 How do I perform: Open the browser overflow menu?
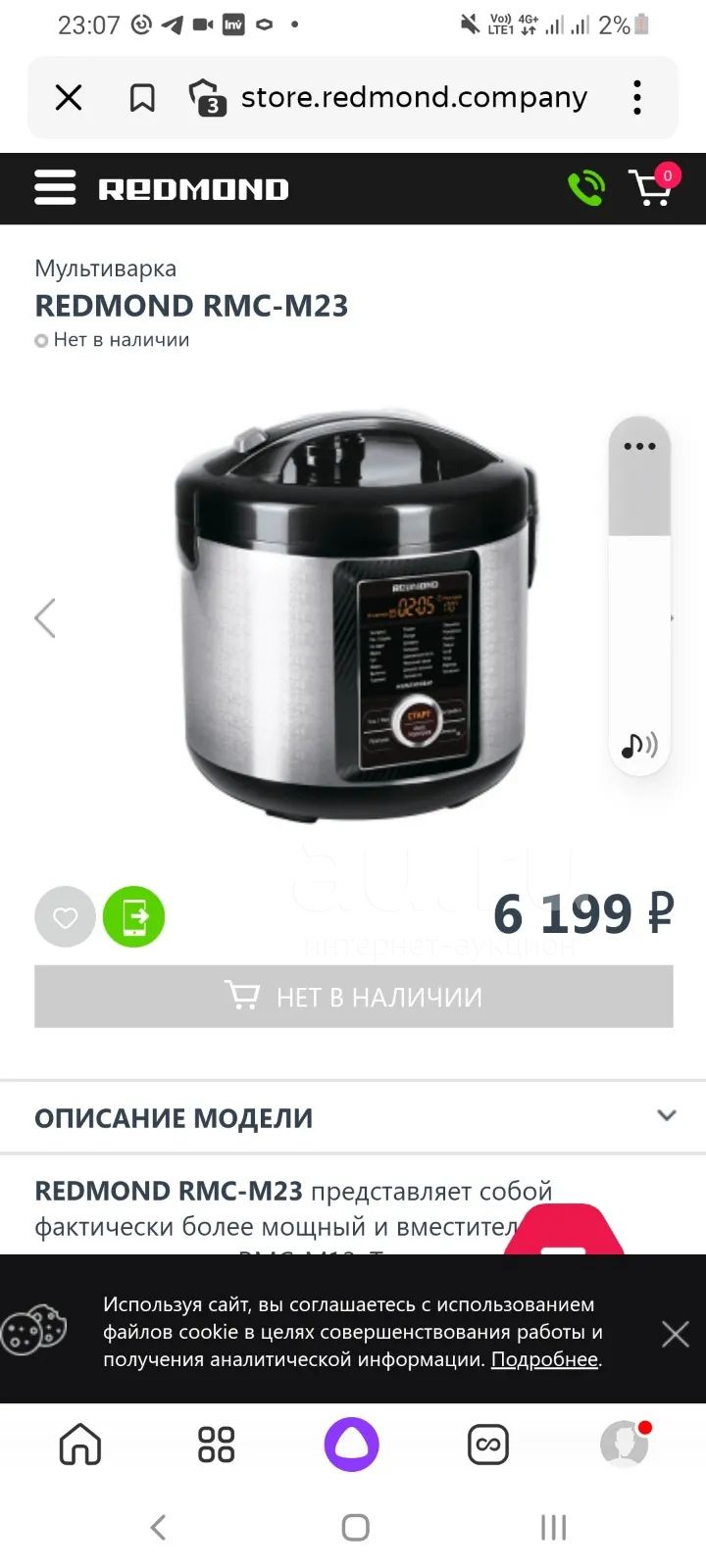click(x=637, y=97)
